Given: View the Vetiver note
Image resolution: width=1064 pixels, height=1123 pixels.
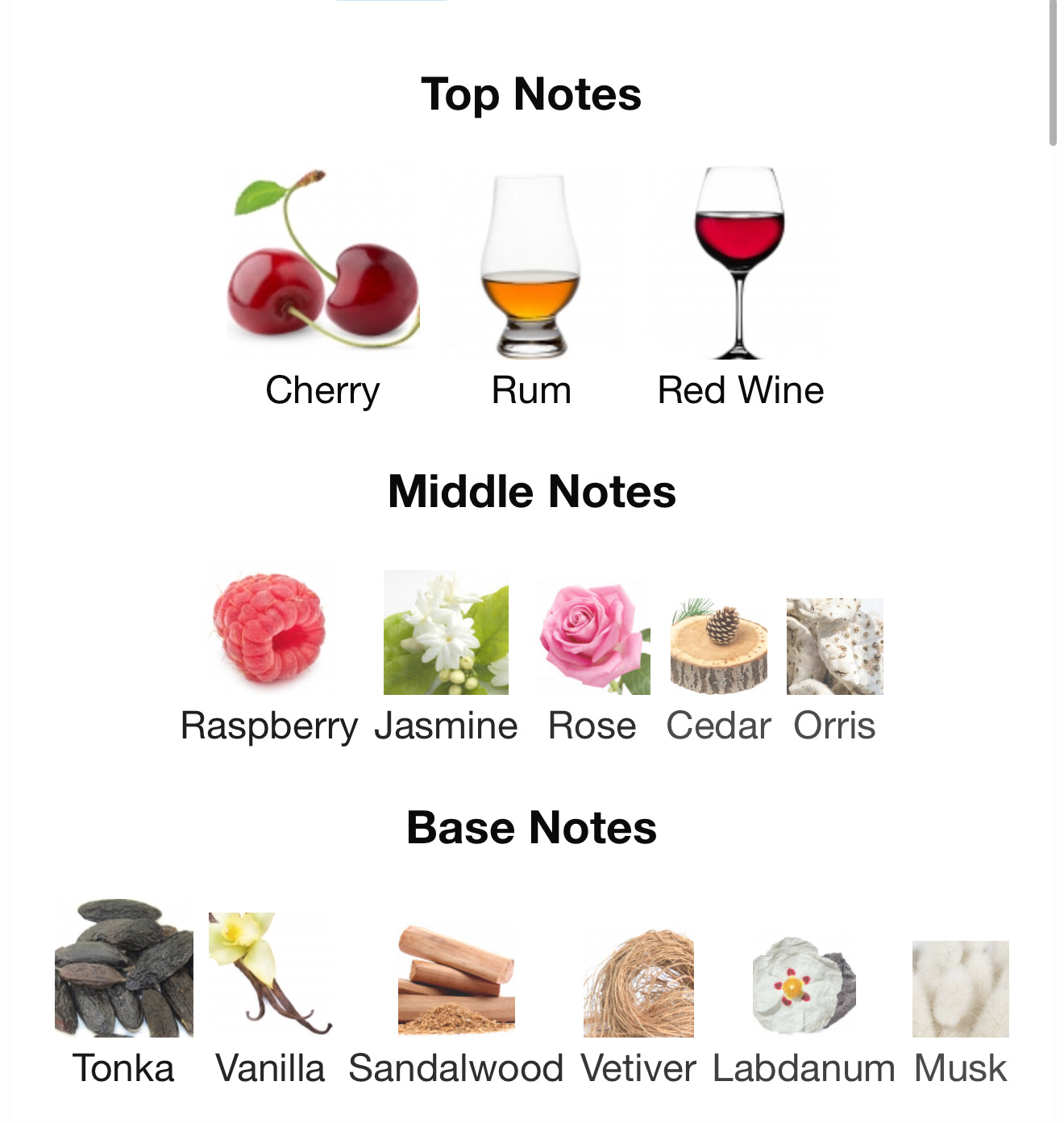Looking at the screenshot, I should point(638,984).
